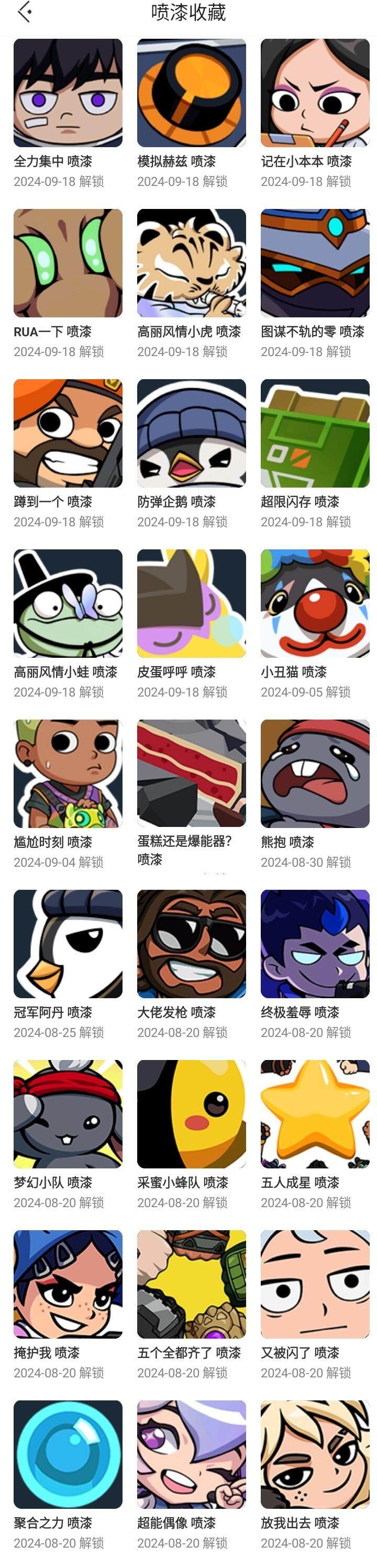This screenshot has width=377, height=1568.
Task: Open 高丽风情小虎 喷漆 tile
Action: point(191,263)
